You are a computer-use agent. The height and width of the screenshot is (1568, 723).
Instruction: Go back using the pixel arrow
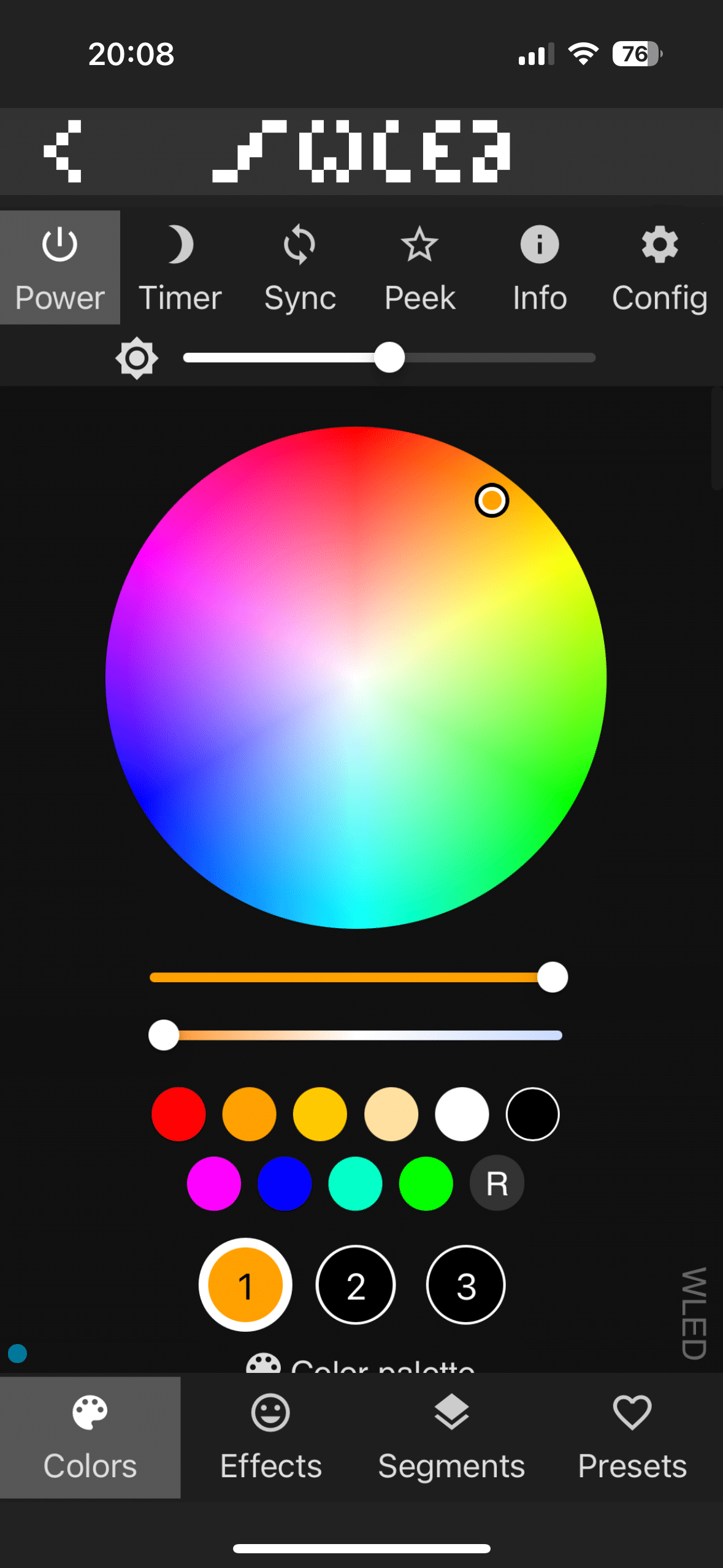tap(63, 151)
